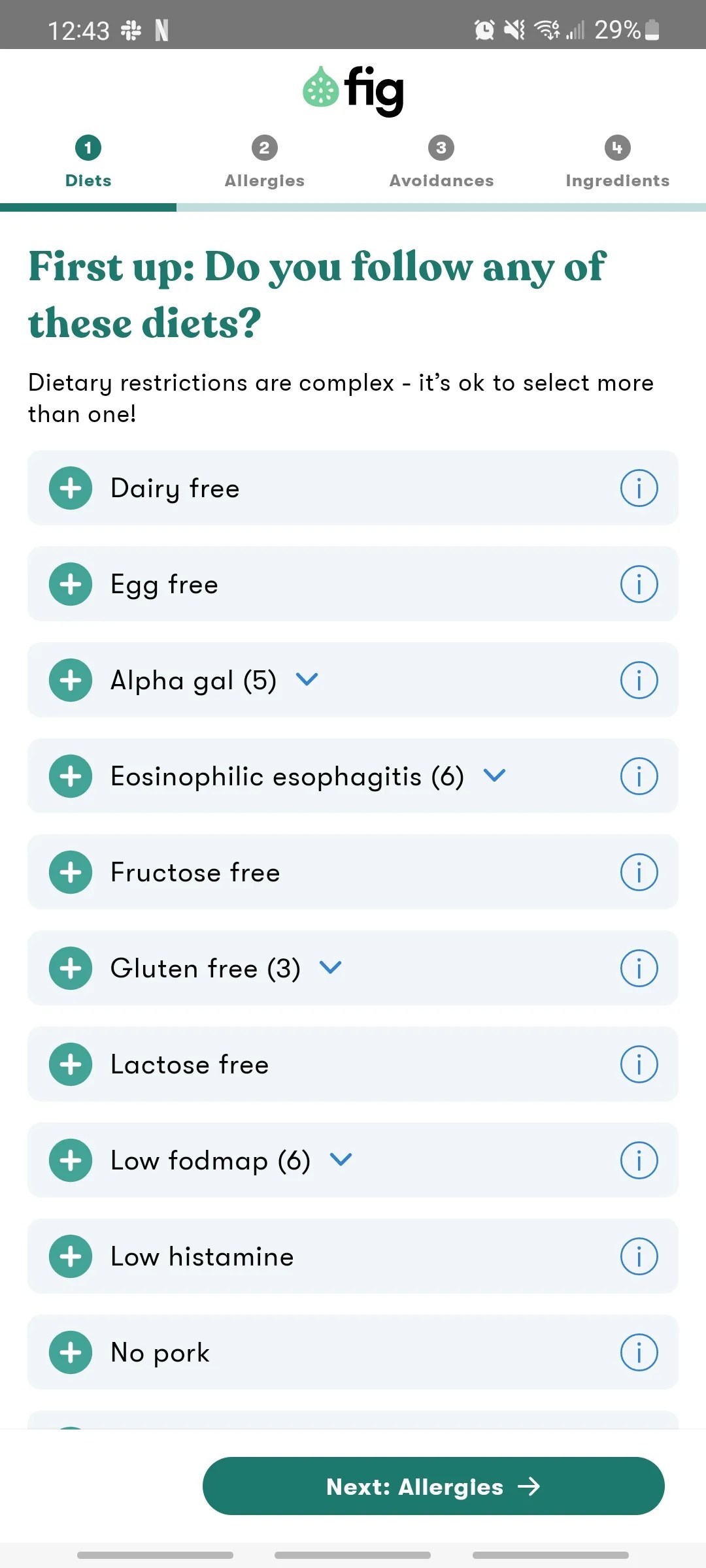Click the info icon beside Dairy free
Viewport: 706px width, 1568px height.
coord(639,488)
